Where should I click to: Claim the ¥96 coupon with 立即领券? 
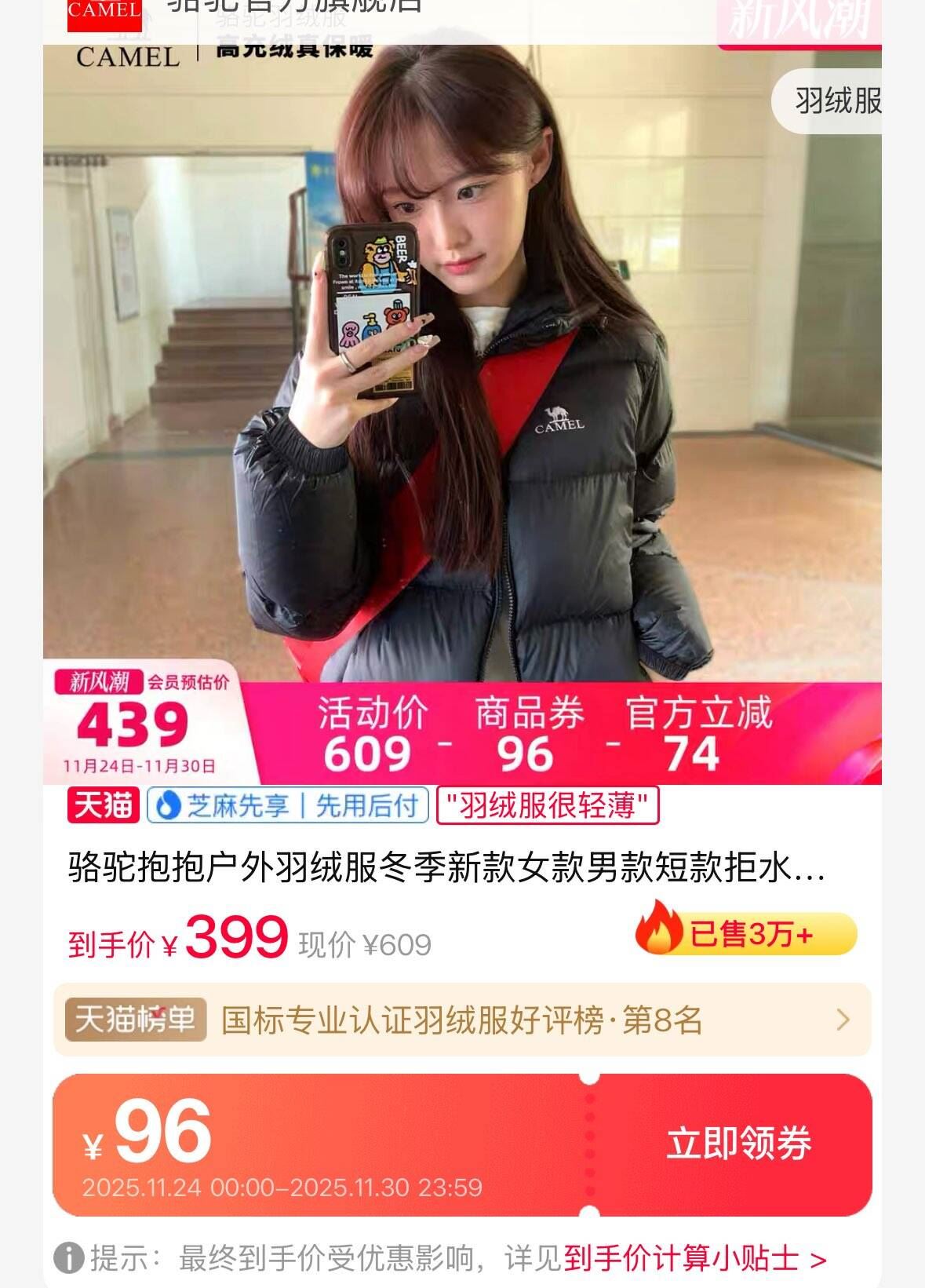tap(738, 1144)
